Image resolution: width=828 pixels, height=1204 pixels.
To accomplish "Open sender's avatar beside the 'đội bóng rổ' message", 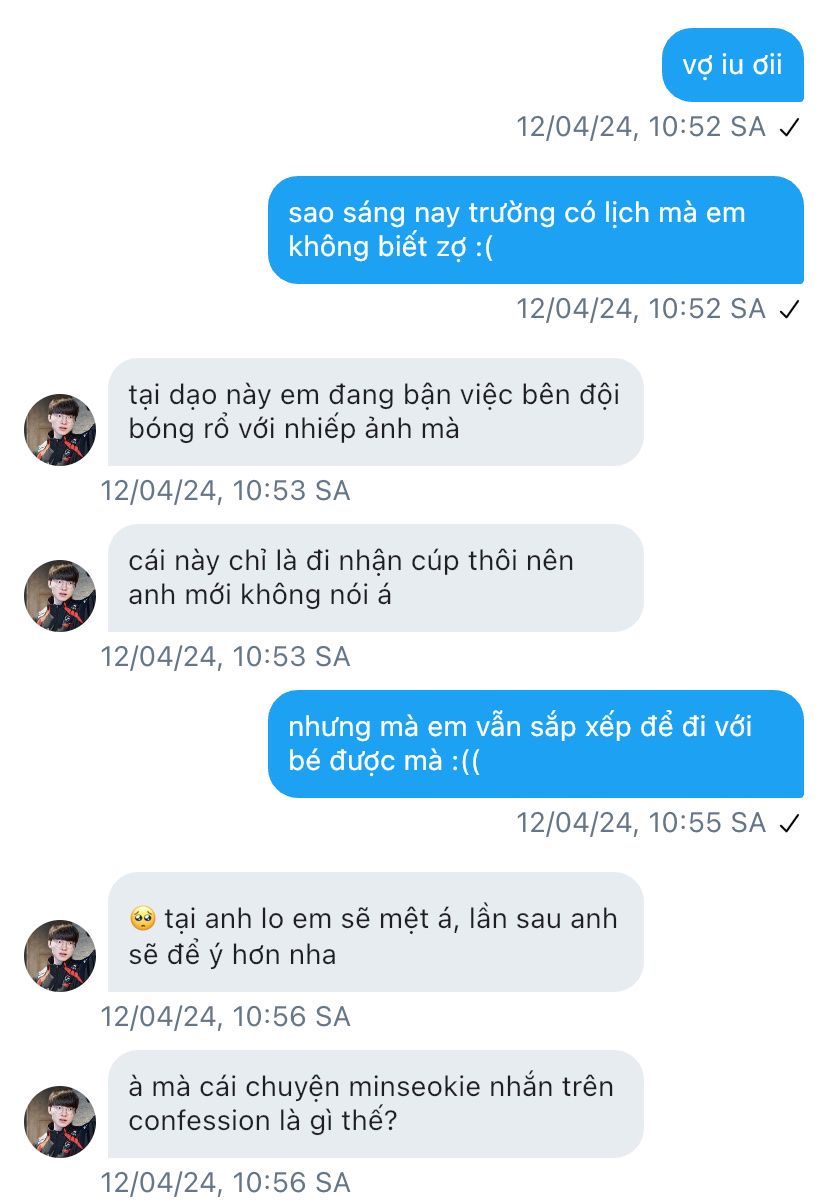I will 60,430.
